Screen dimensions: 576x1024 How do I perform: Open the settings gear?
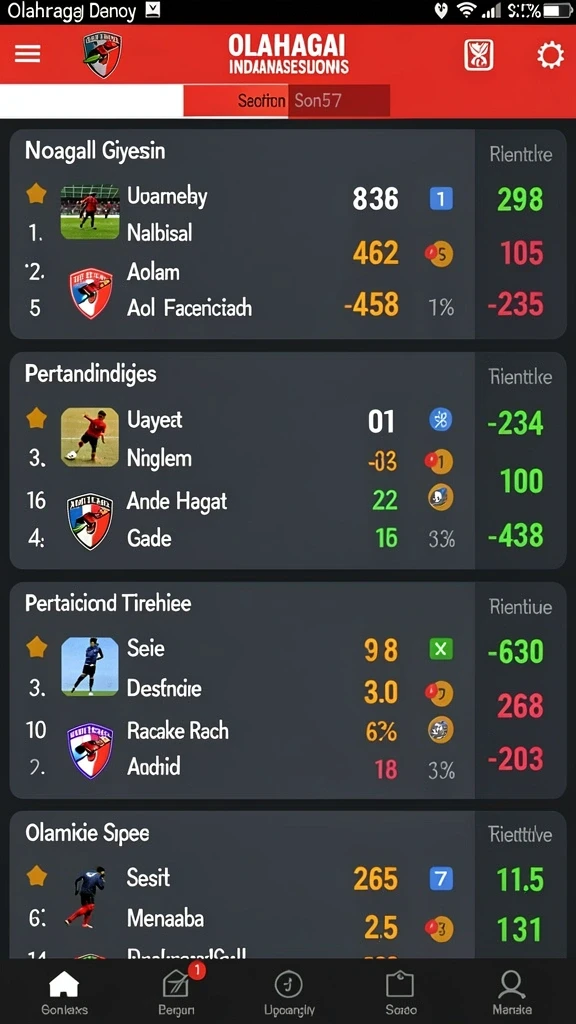tap(550, 55)
